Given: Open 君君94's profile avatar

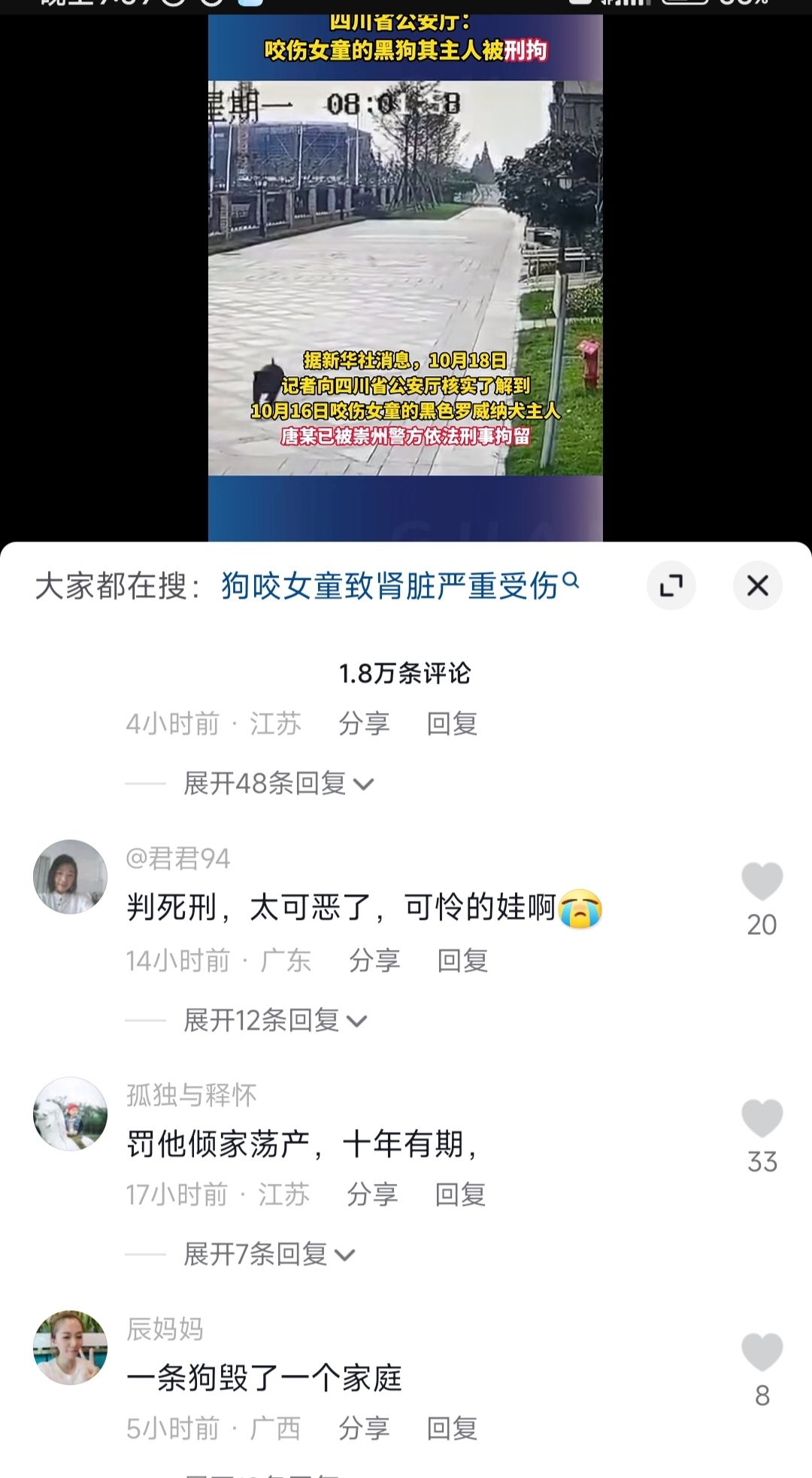Looking at the screenshot, I should pyautogui.click(x=71, y=877).
